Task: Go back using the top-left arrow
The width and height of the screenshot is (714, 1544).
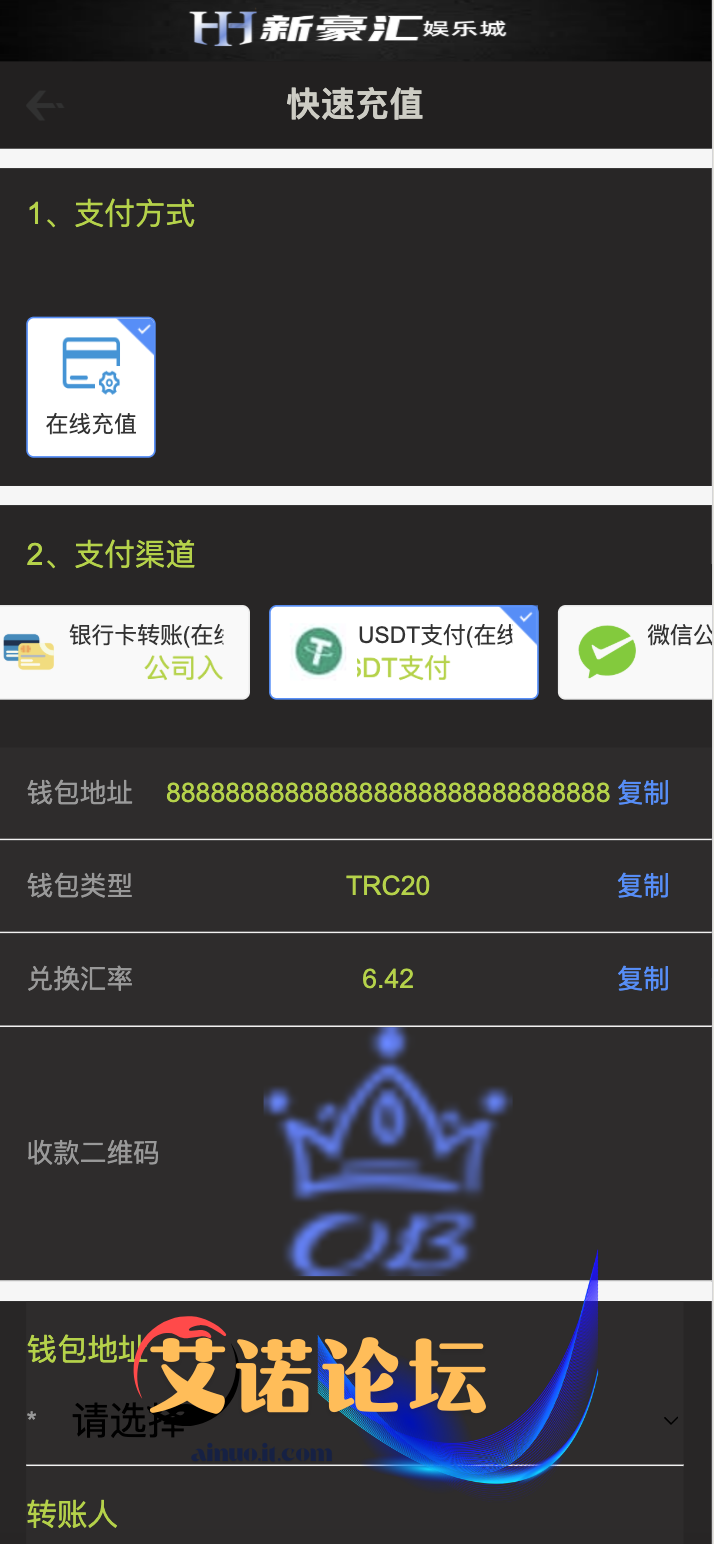Action: click(44, 105)
